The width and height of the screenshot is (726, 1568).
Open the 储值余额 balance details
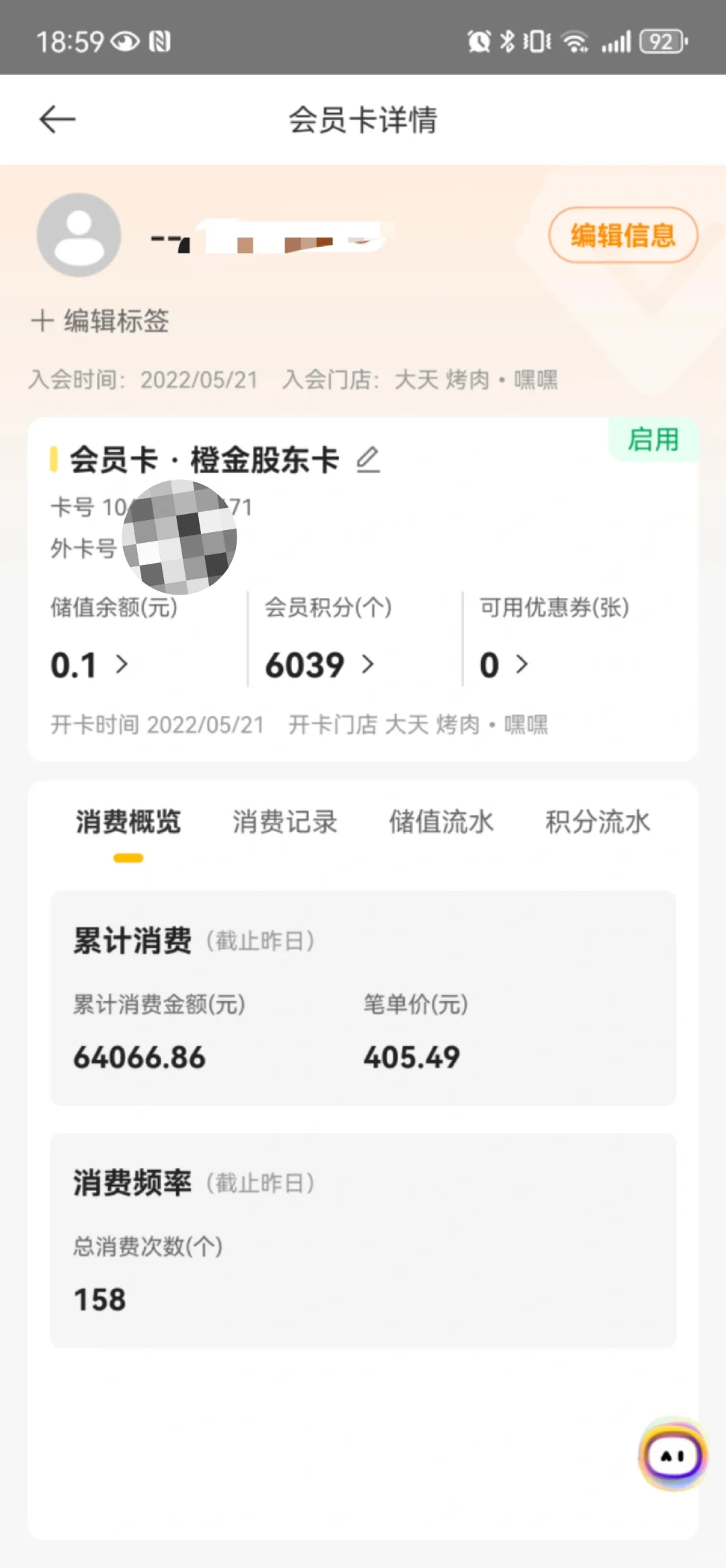[89, 665]
